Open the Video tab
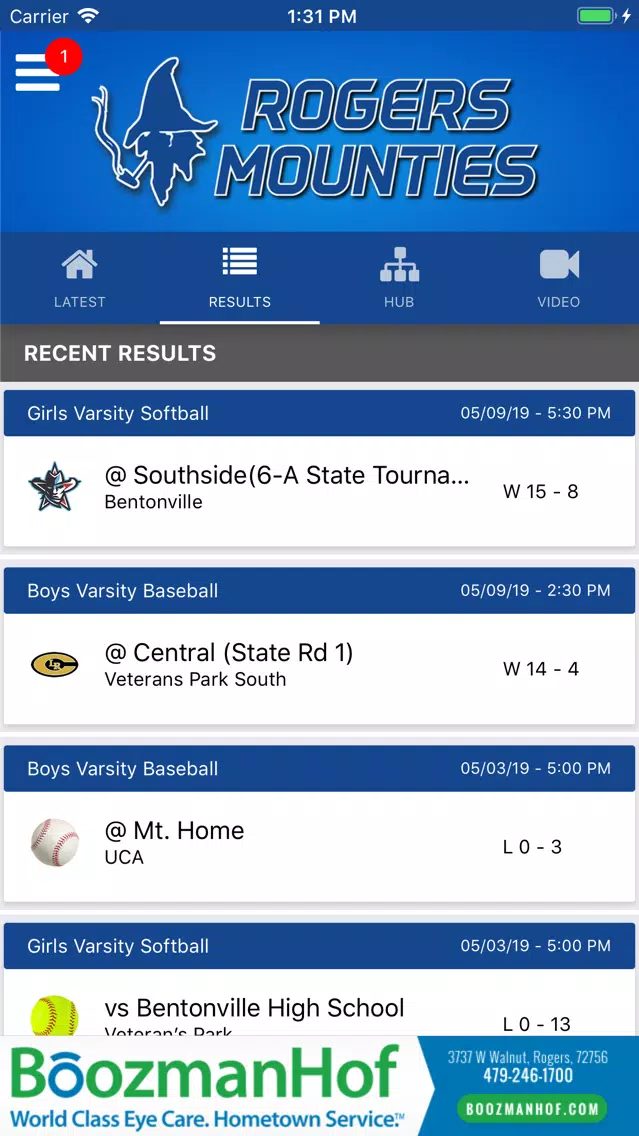Image resolution: width=639 pixels, height=1136 pixels. pyautogui.click(x=559, y=278)
